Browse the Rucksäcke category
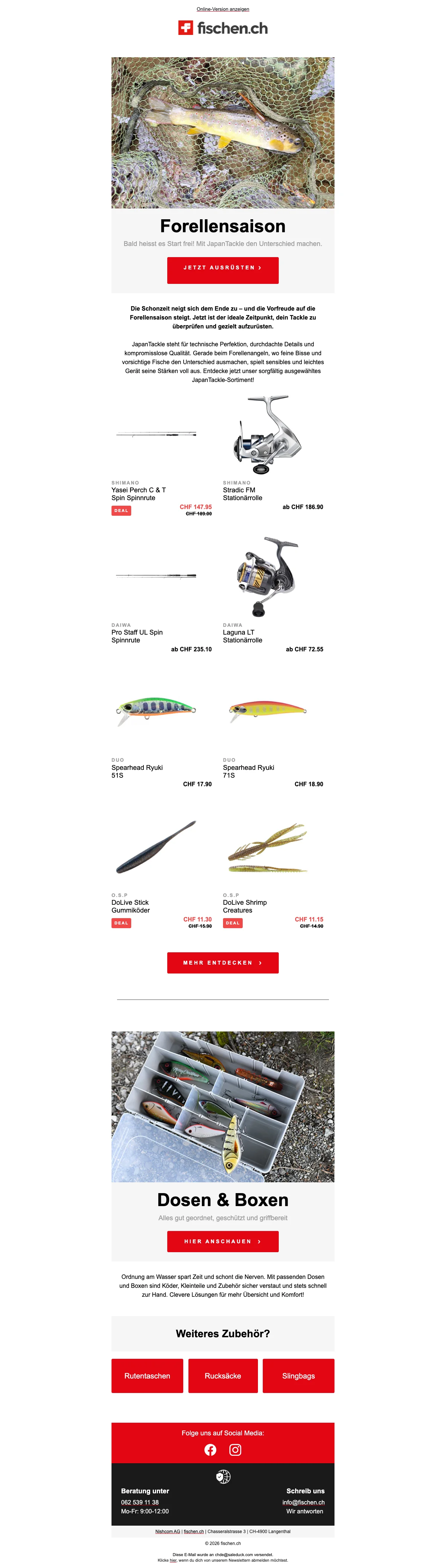This screenshot has width=446, height=1568. (223, 1376)
